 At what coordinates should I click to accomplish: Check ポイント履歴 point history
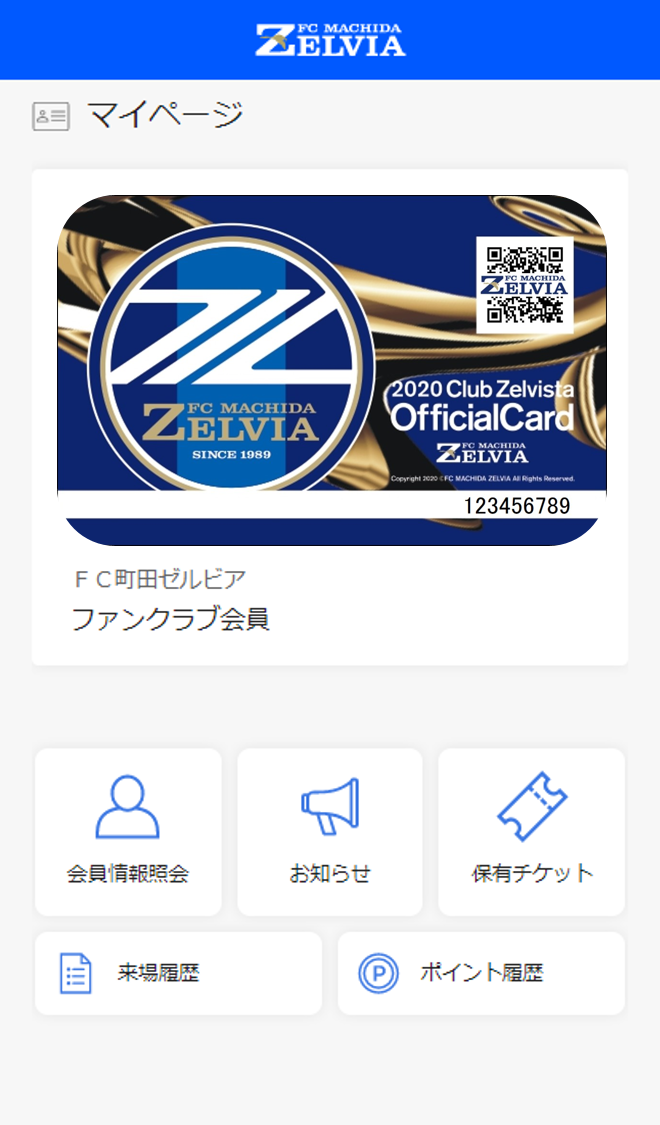[x=481, y=973]
